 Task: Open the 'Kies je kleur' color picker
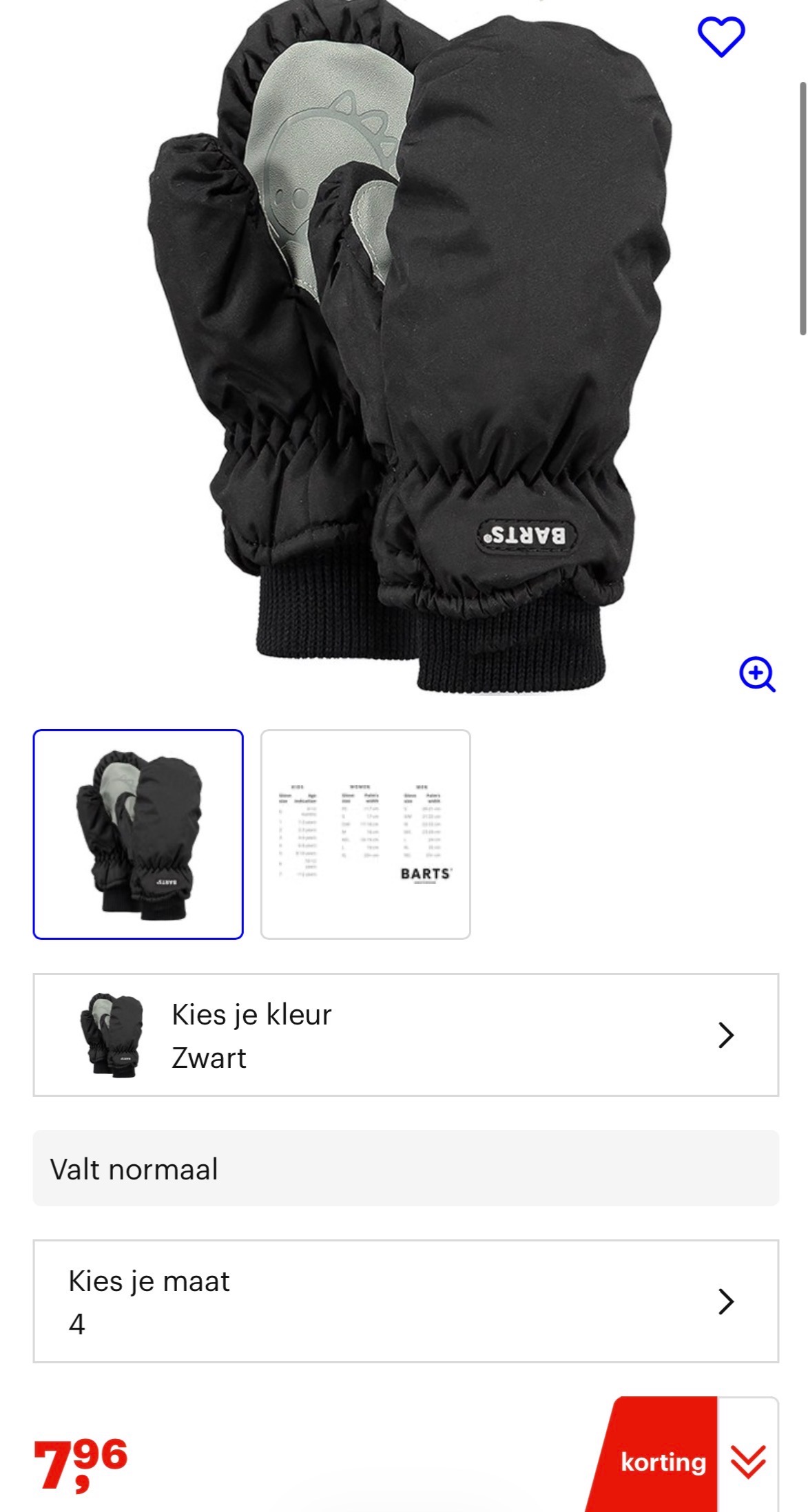point(406,1034)
